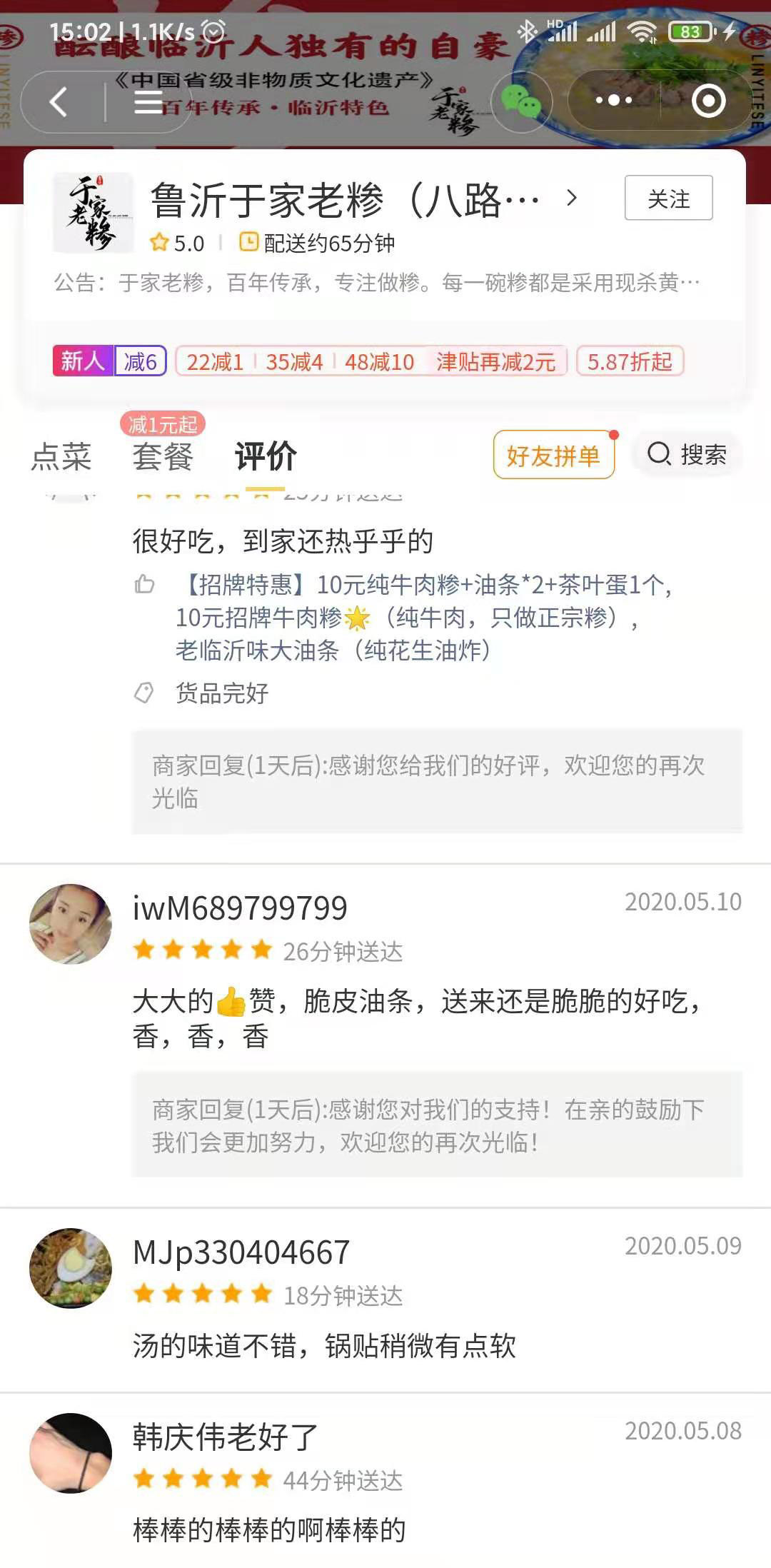Select the 评价 tab
The height and width of the screenshot is (1568, 771).
coord(266,456)
